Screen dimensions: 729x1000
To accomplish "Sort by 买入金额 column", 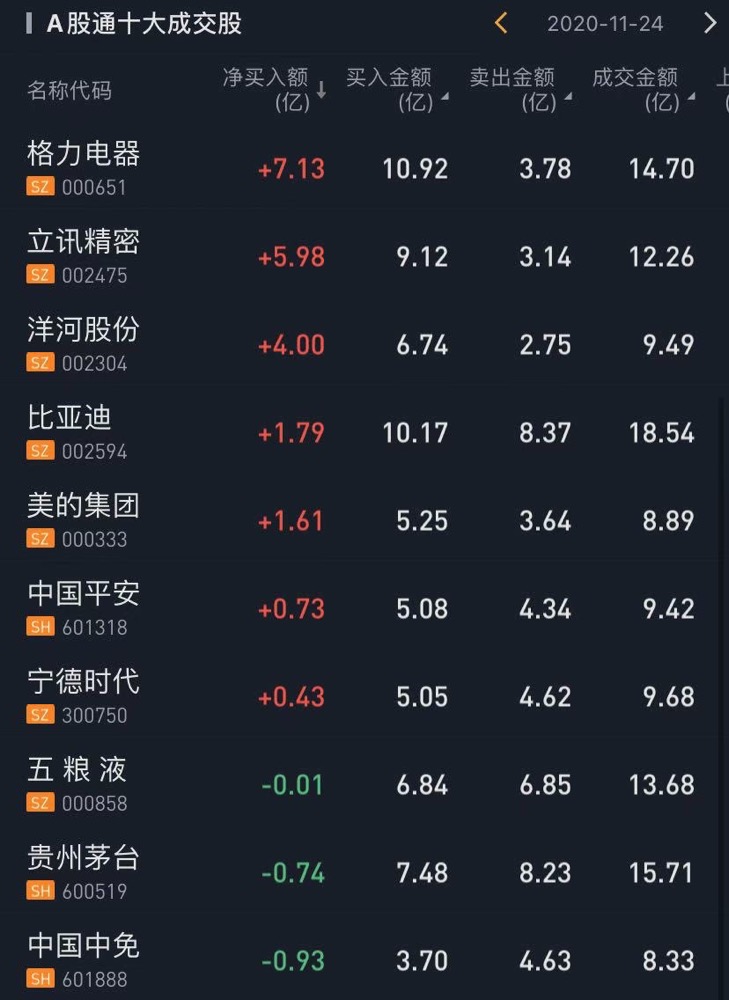I will coord(396,89).
